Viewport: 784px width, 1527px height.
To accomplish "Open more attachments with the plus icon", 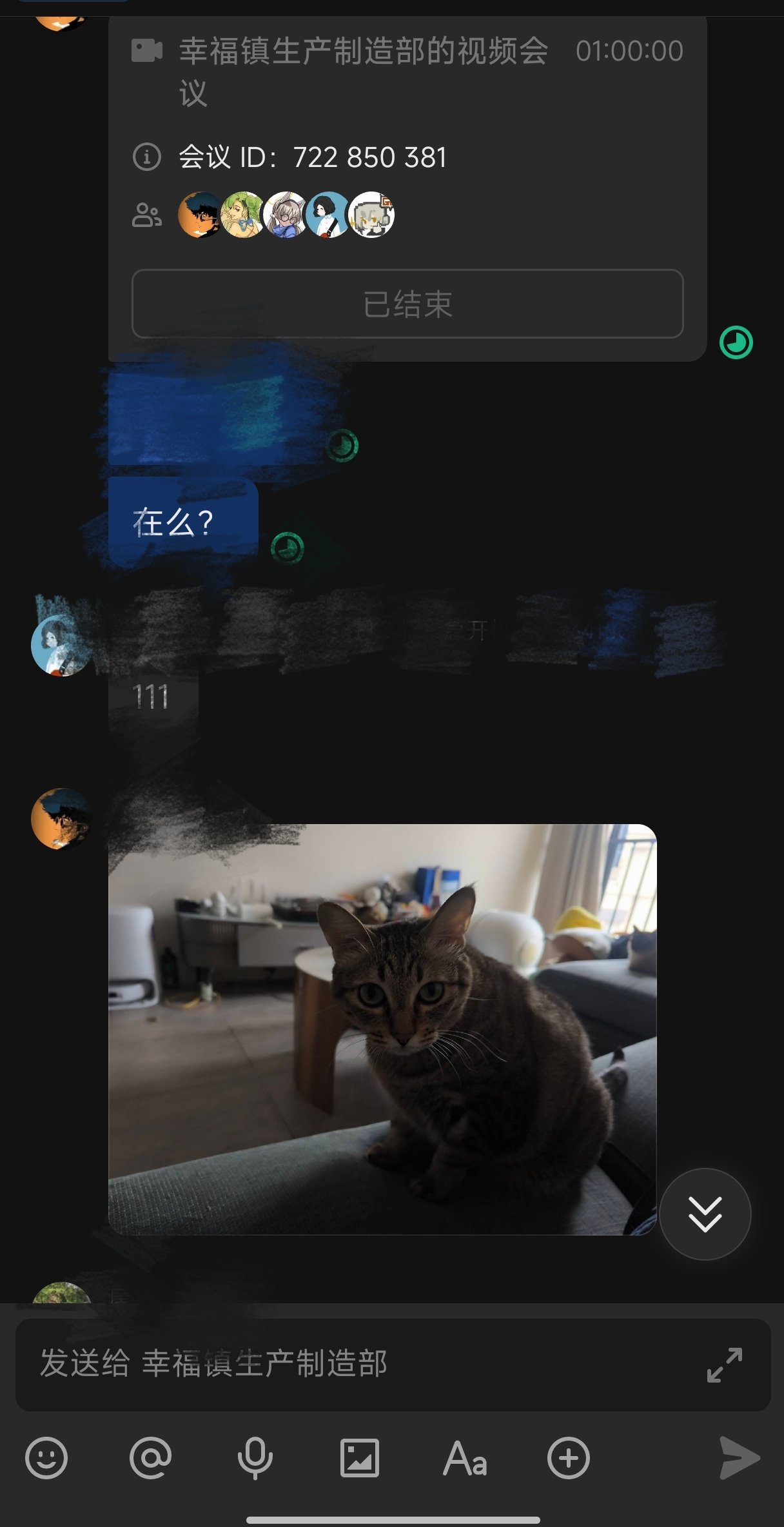I will tap(568, 1458).
